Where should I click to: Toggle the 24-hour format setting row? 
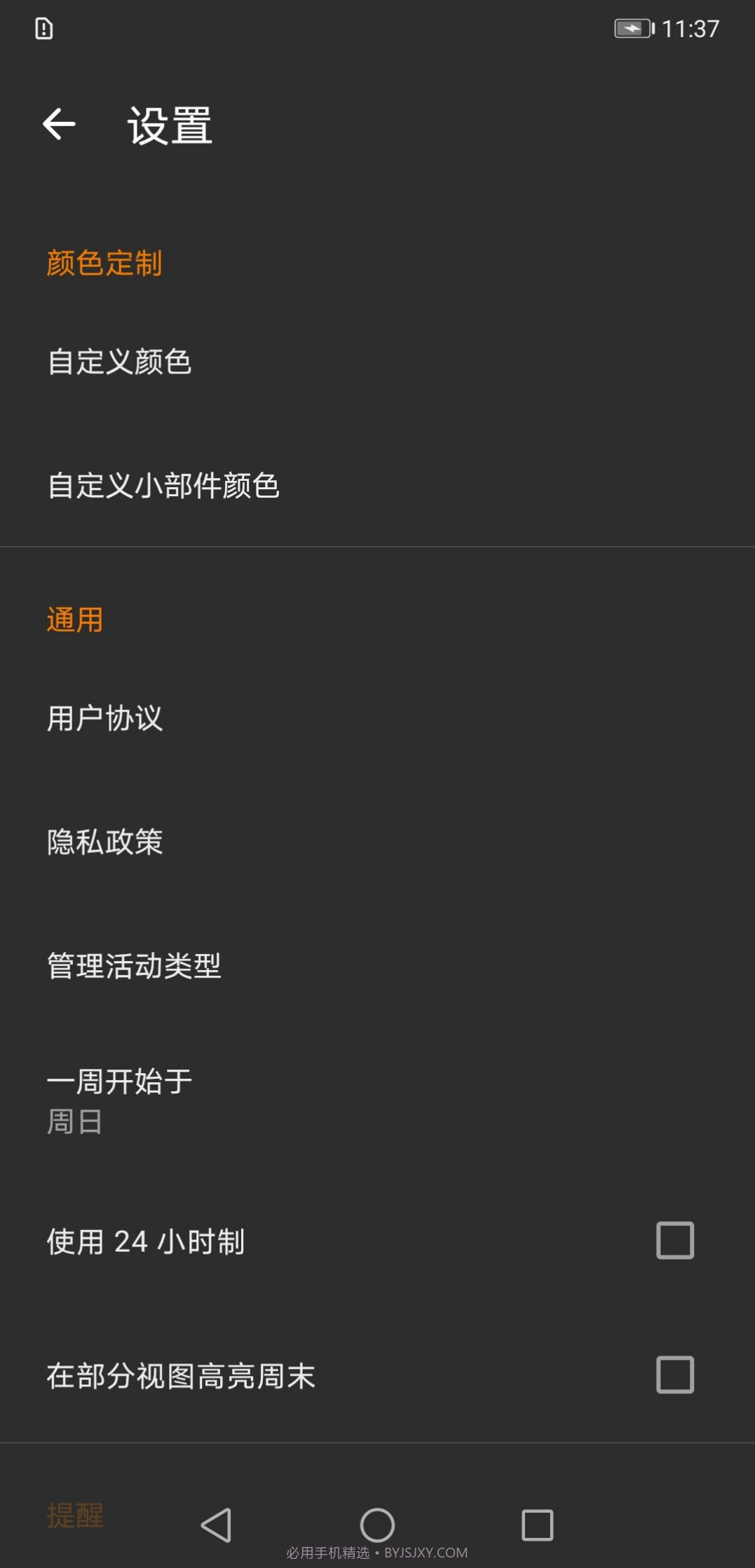pyautogui.click(x=280, y=1241)
